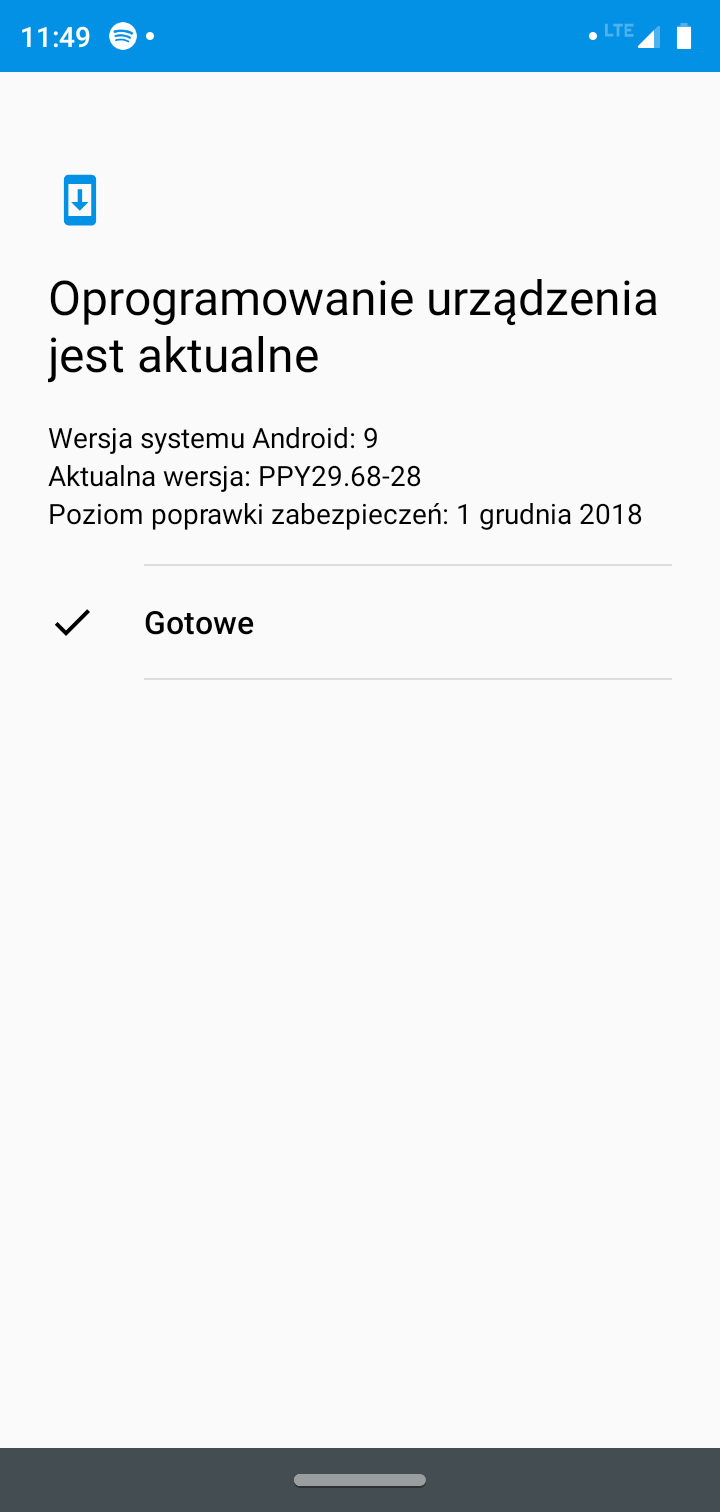Tap the home gesture pill
Viewport: 720px width, 1512px height.
[360, 1480]
